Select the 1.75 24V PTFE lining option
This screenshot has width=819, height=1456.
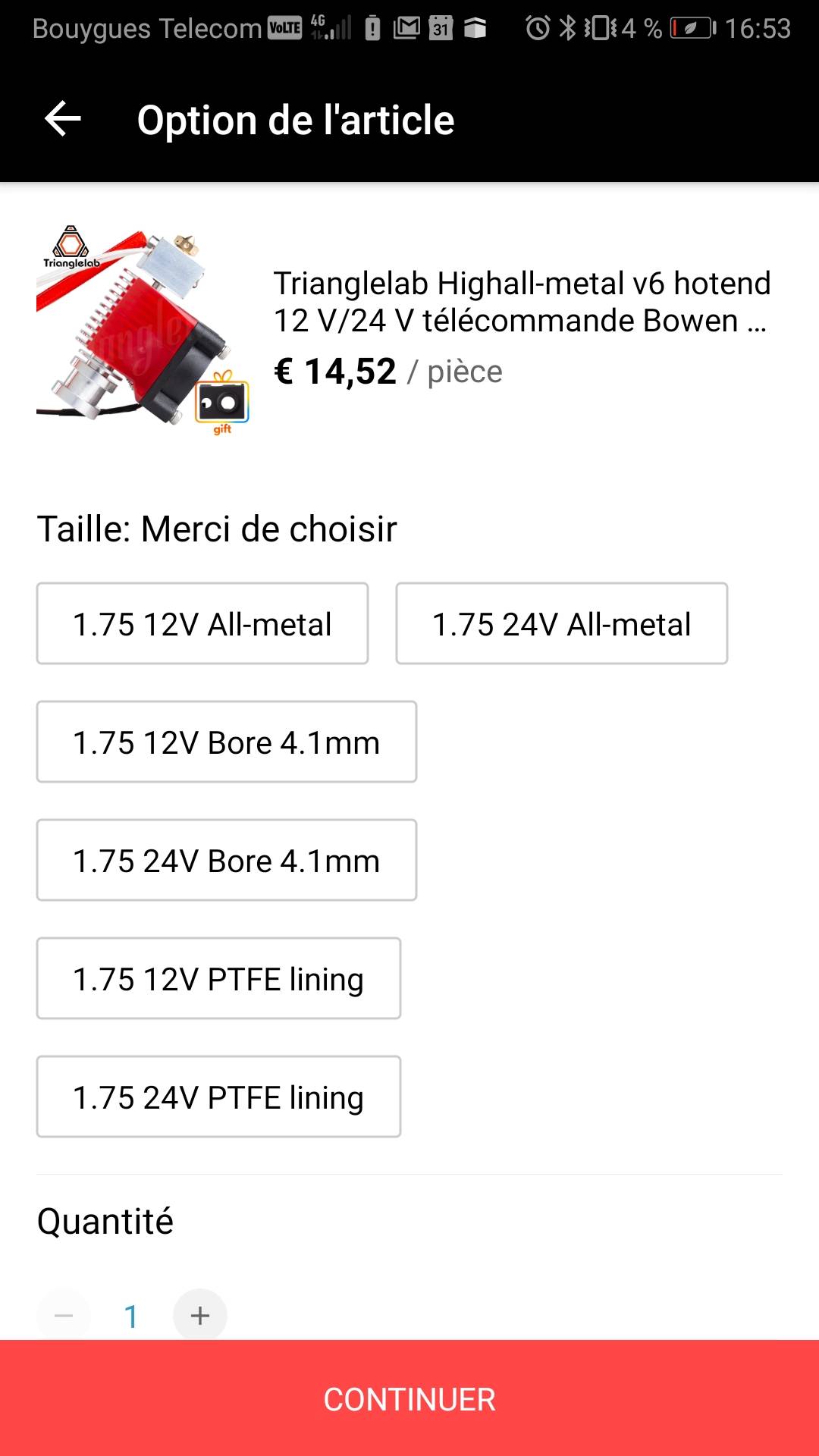[218, 1097]
